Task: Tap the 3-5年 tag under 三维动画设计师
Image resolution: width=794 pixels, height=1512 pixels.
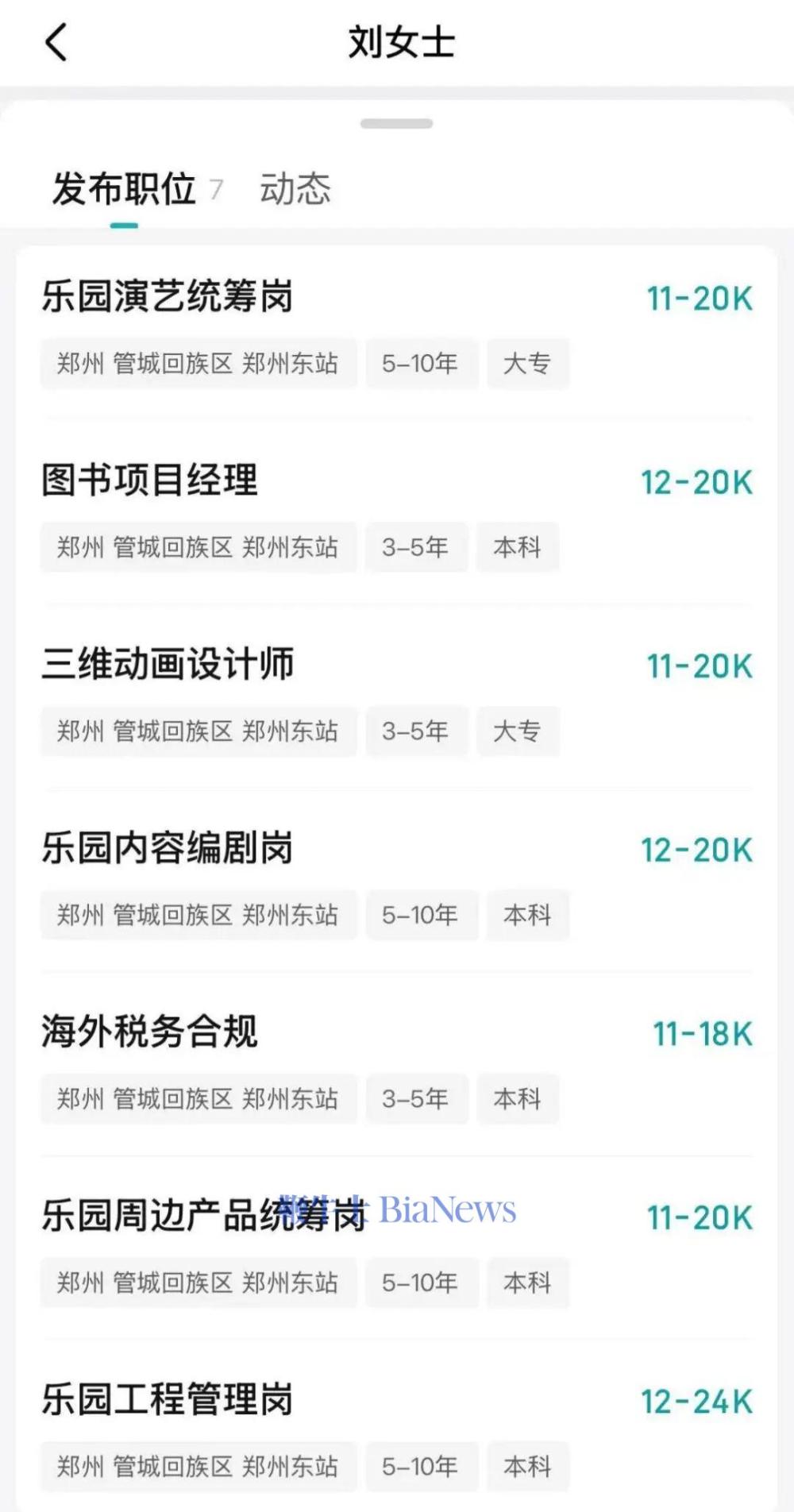Action: tap(417, 731)
